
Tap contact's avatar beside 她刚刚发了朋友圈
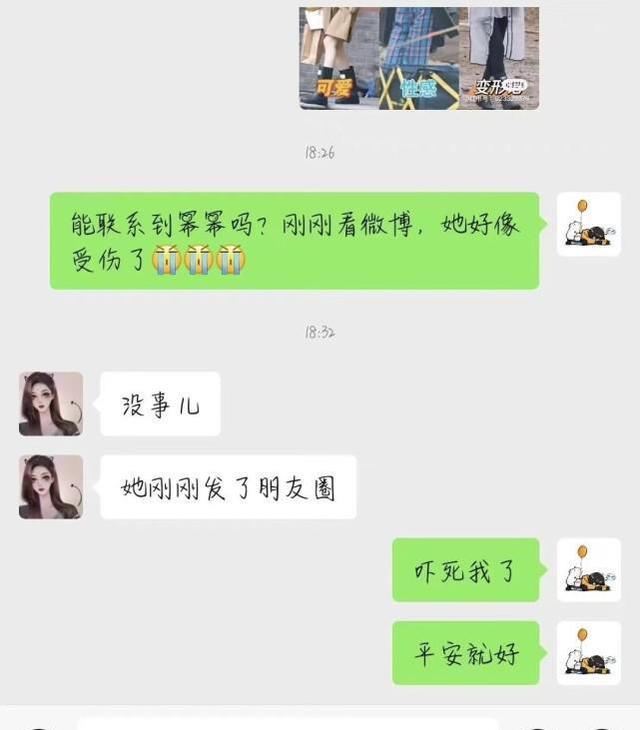[x=51, y=487]
